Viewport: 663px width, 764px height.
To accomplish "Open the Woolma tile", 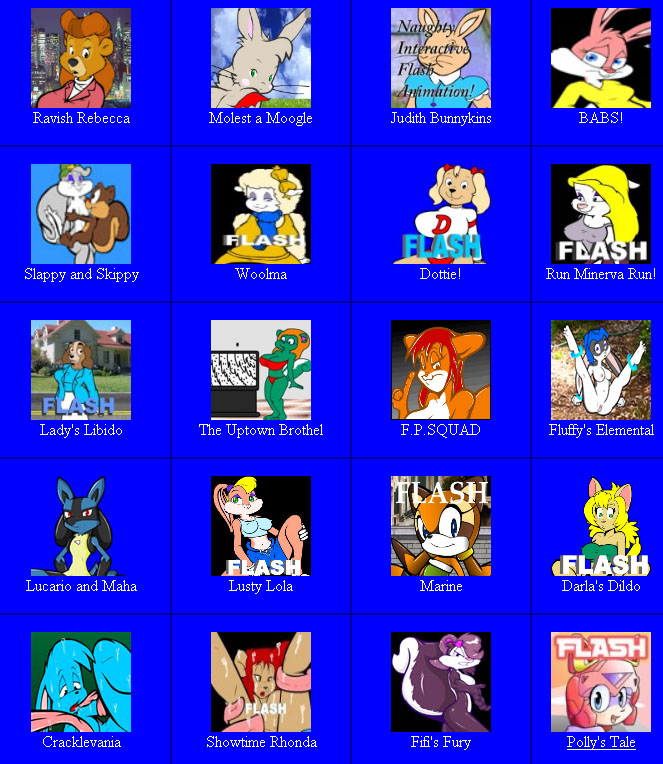I will (x=261, y=214).
